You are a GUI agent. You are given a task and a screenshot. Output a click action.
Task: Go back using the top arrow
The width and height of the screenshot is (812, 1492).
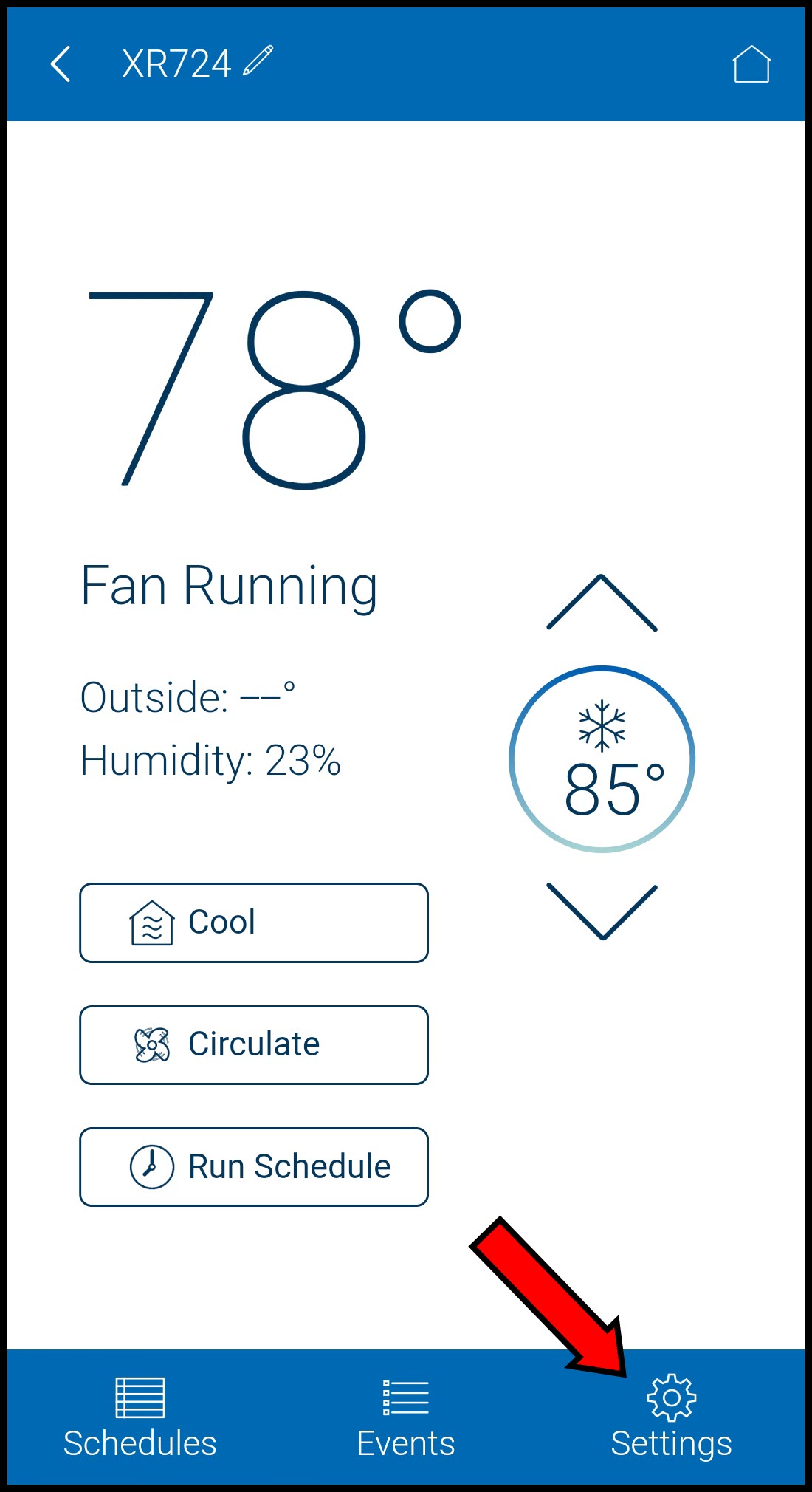point(61,64)
